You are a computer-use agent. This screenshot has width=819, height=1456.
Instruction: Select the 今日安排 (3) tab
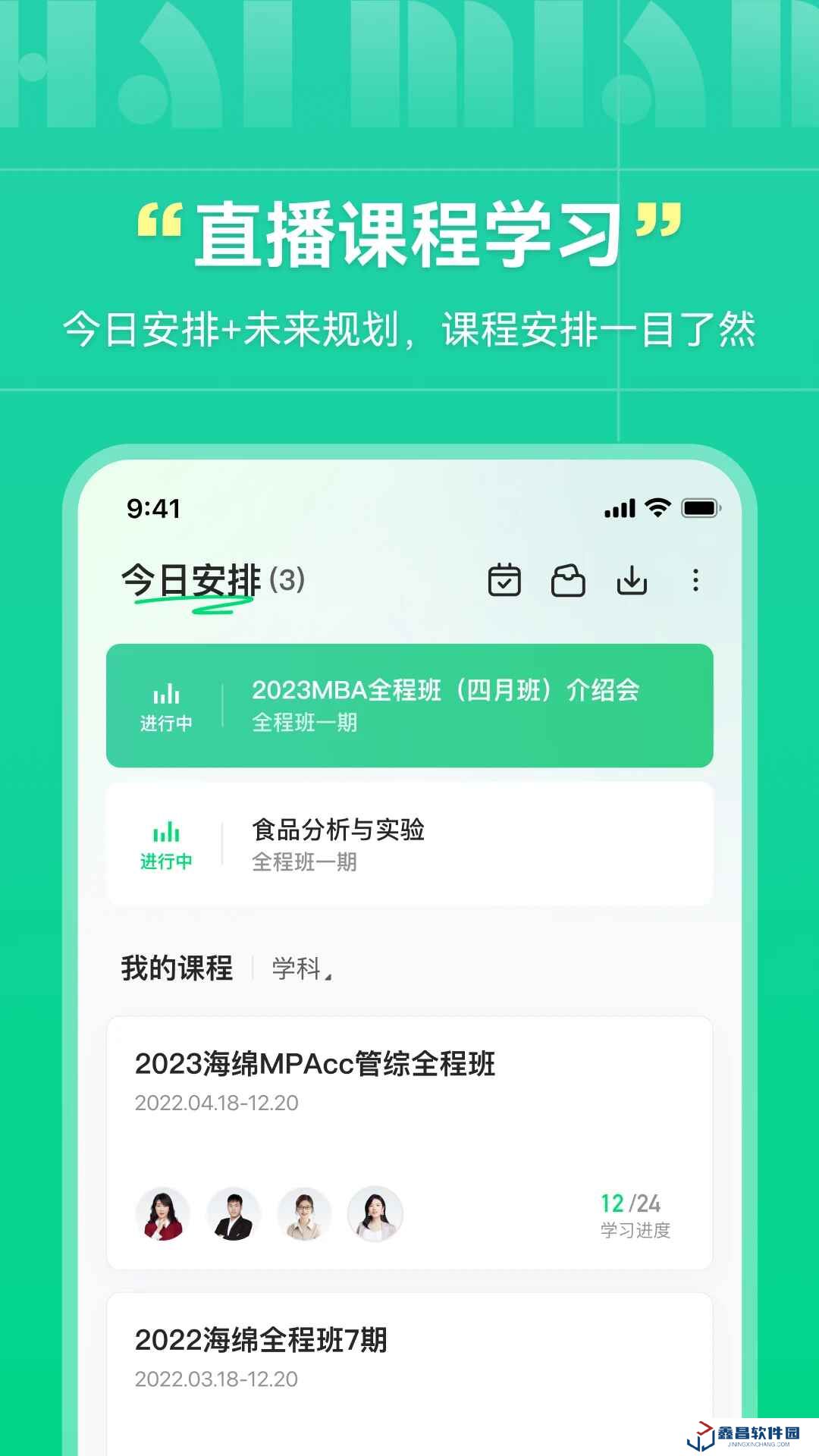[212, 580]
